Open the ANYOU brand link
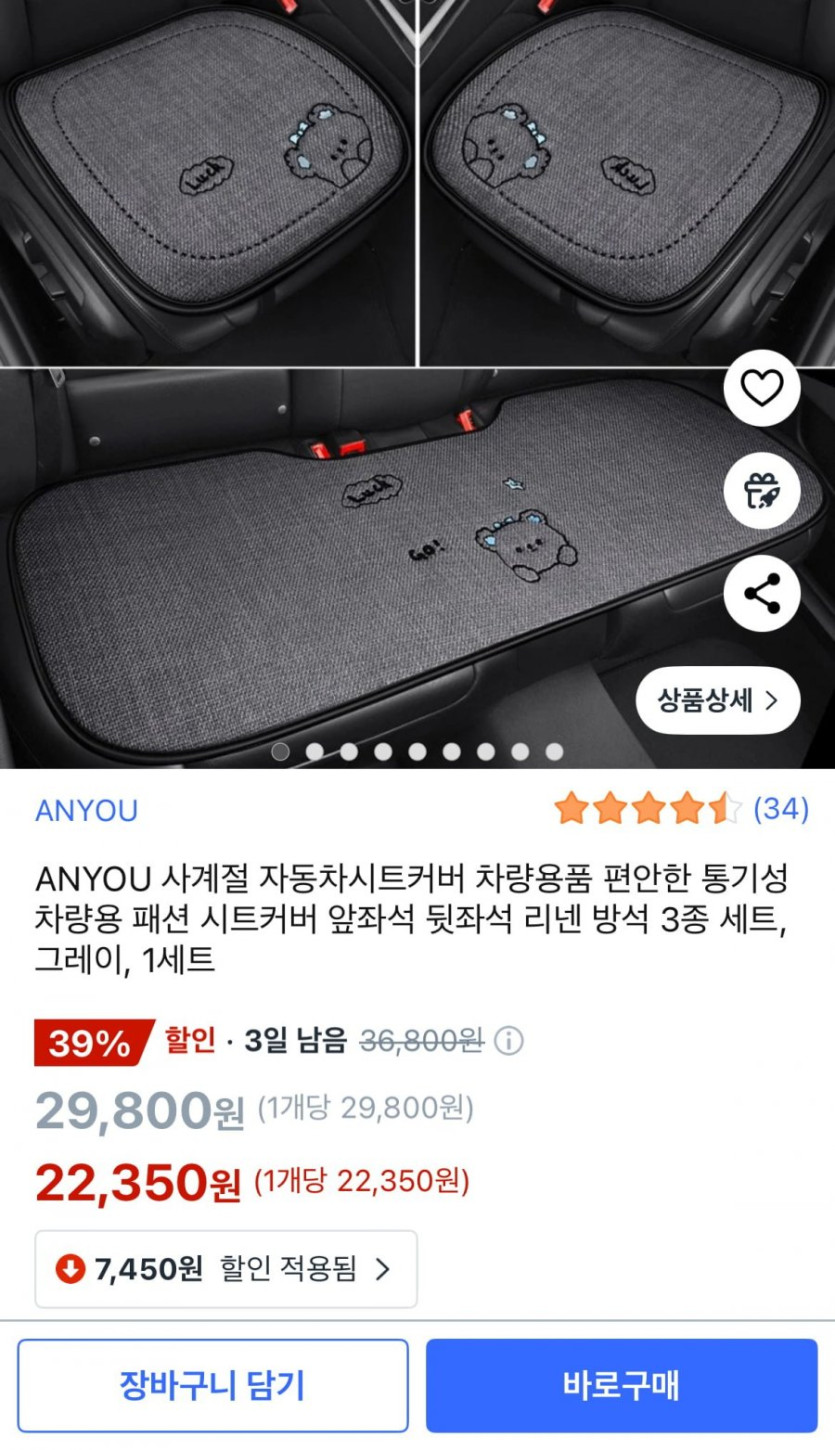 point(86,810)
